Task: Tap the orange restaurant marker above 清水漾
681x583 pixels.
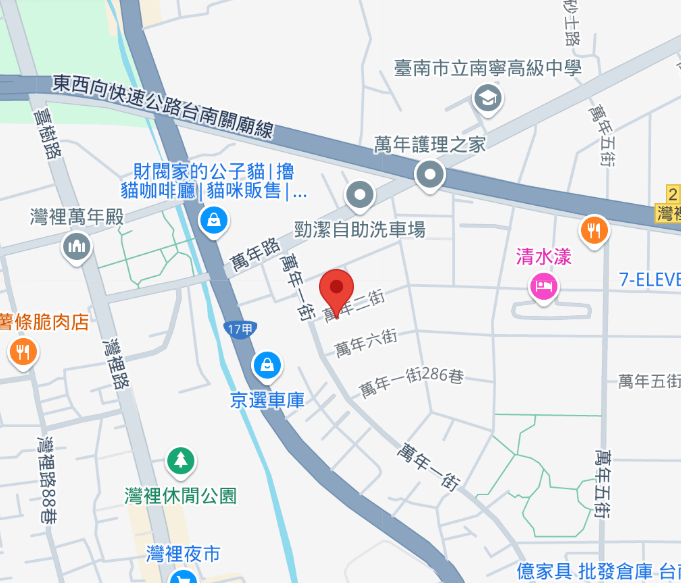Action: click(x=595, y=229)
